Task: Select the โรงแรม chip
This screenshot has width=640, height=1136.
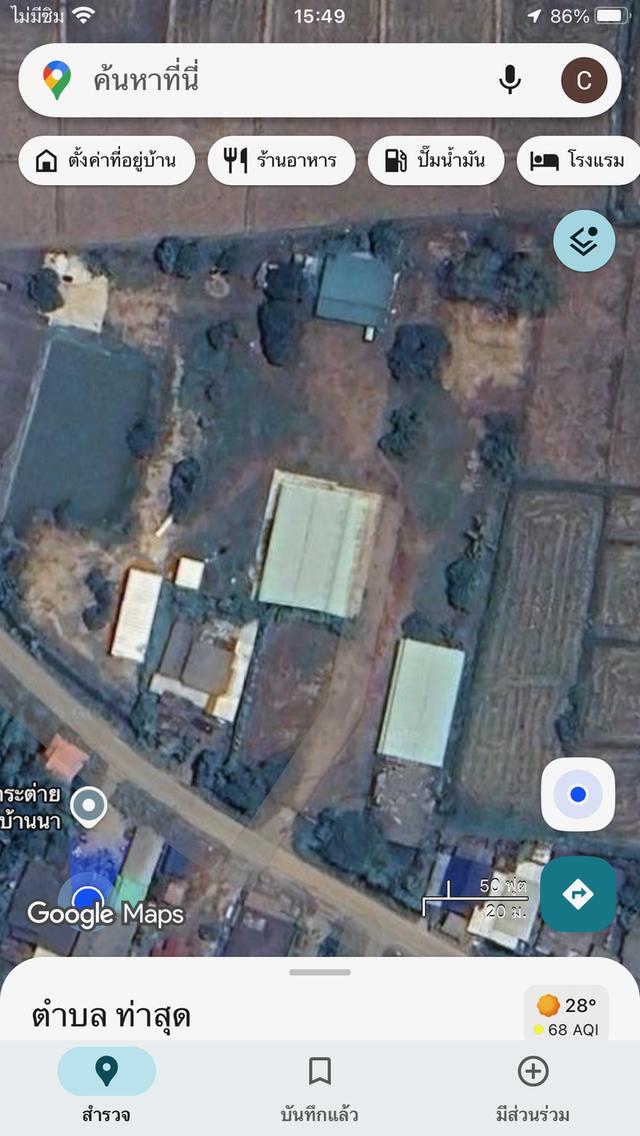Action: [x=580, y=161]
